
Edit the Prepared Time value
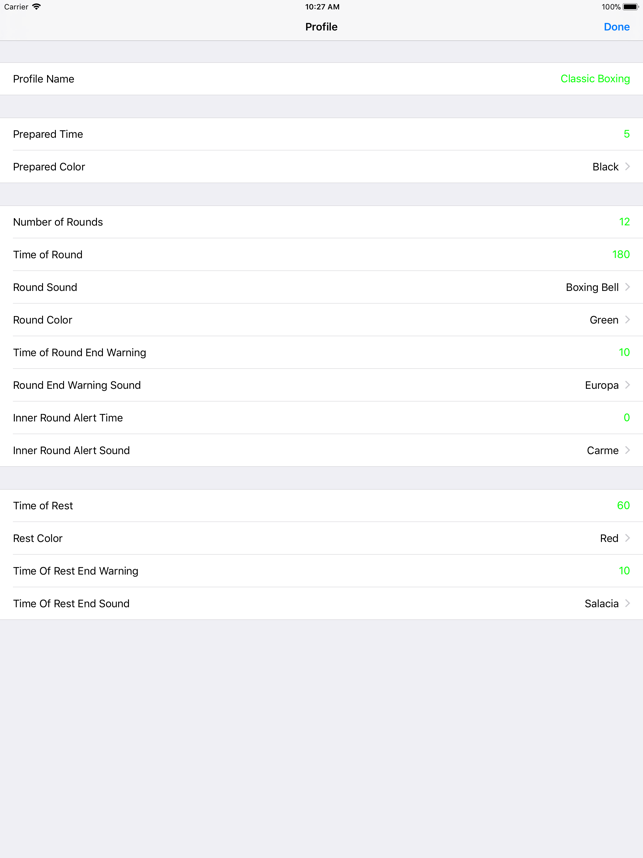pyautogui.click(x=626, y=134)
